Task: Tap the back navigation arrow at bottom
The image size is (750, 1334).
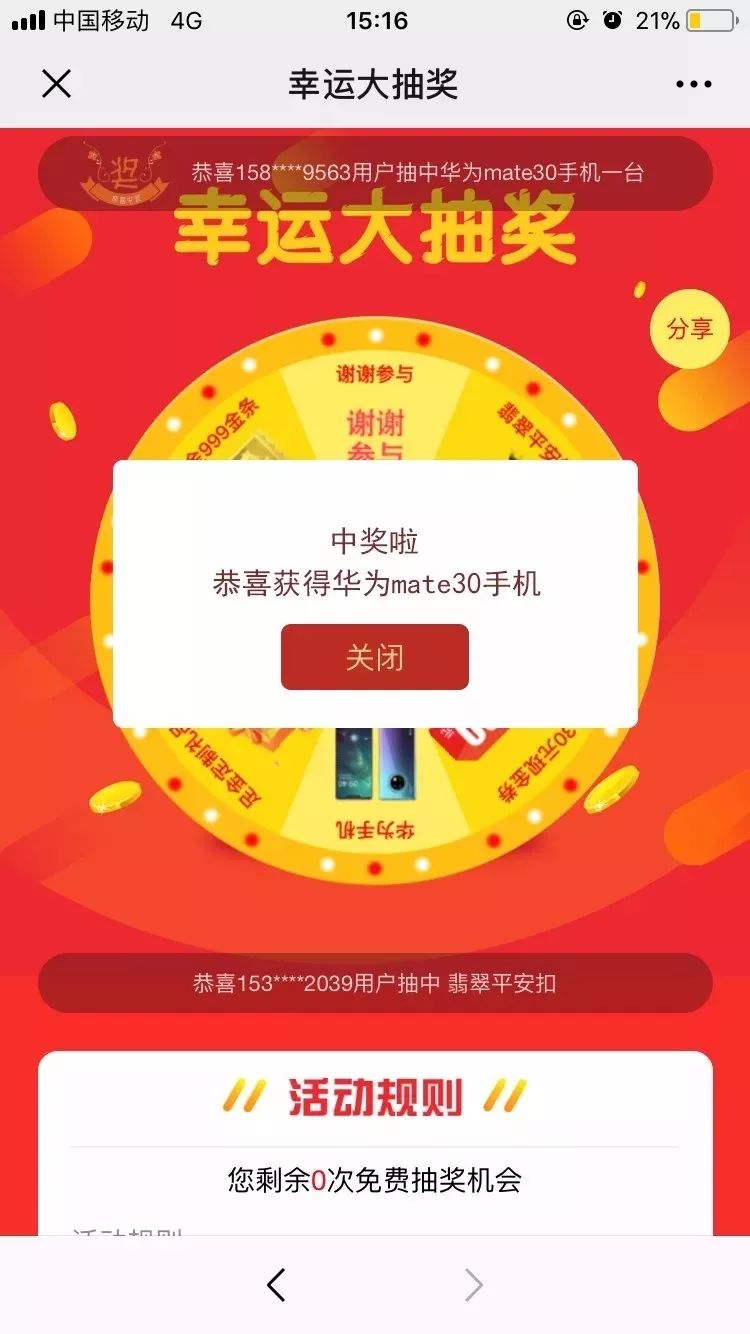Action: (x=277, y=1285)
